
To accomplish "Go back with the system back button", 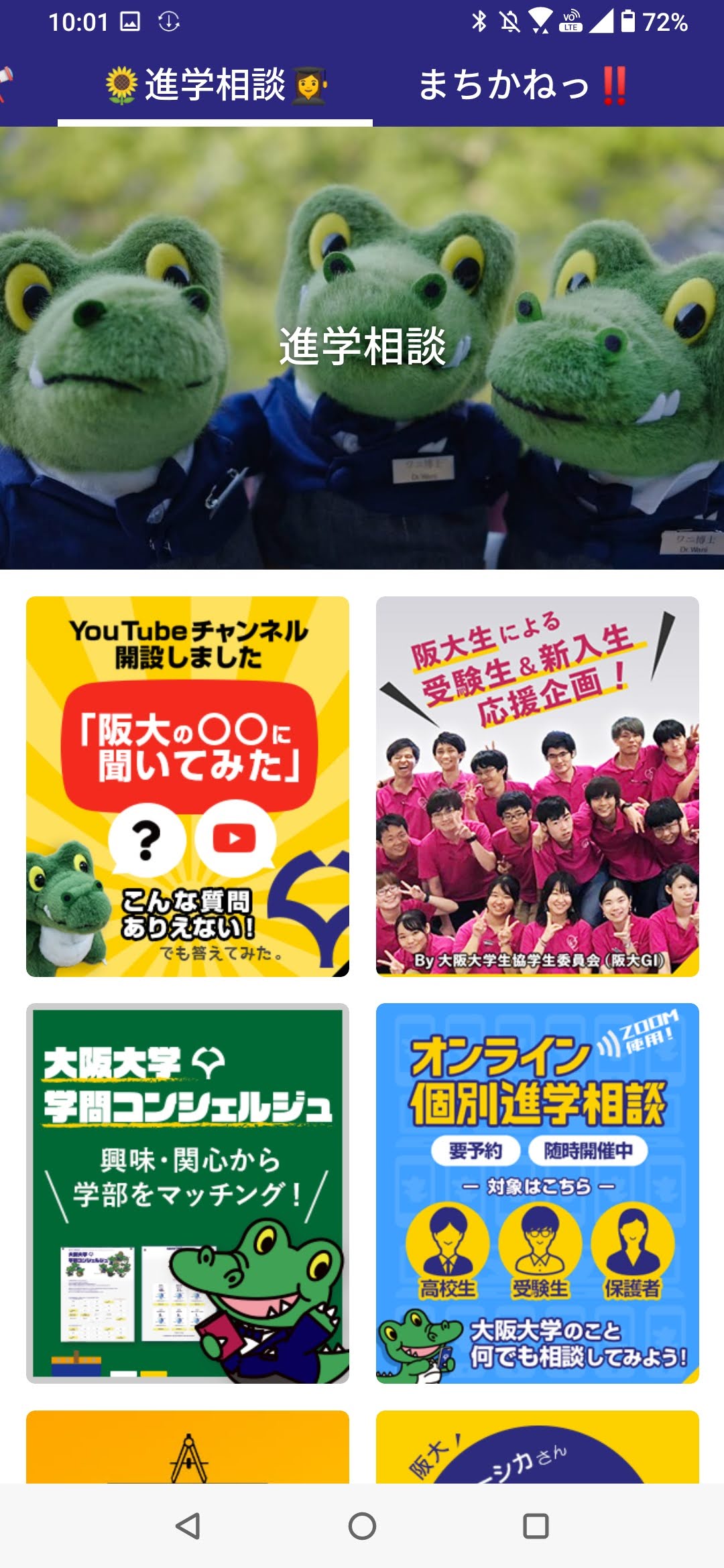I will [188, 1526].
